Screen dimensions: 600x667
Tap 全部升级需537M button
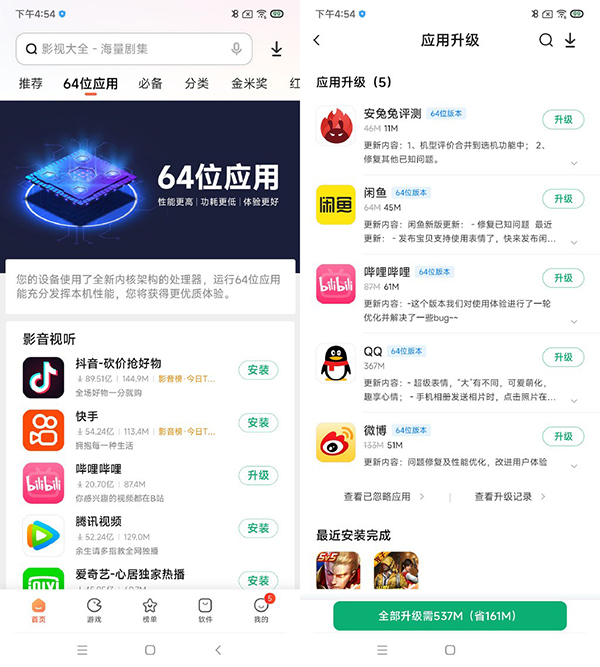click(450, 615)
